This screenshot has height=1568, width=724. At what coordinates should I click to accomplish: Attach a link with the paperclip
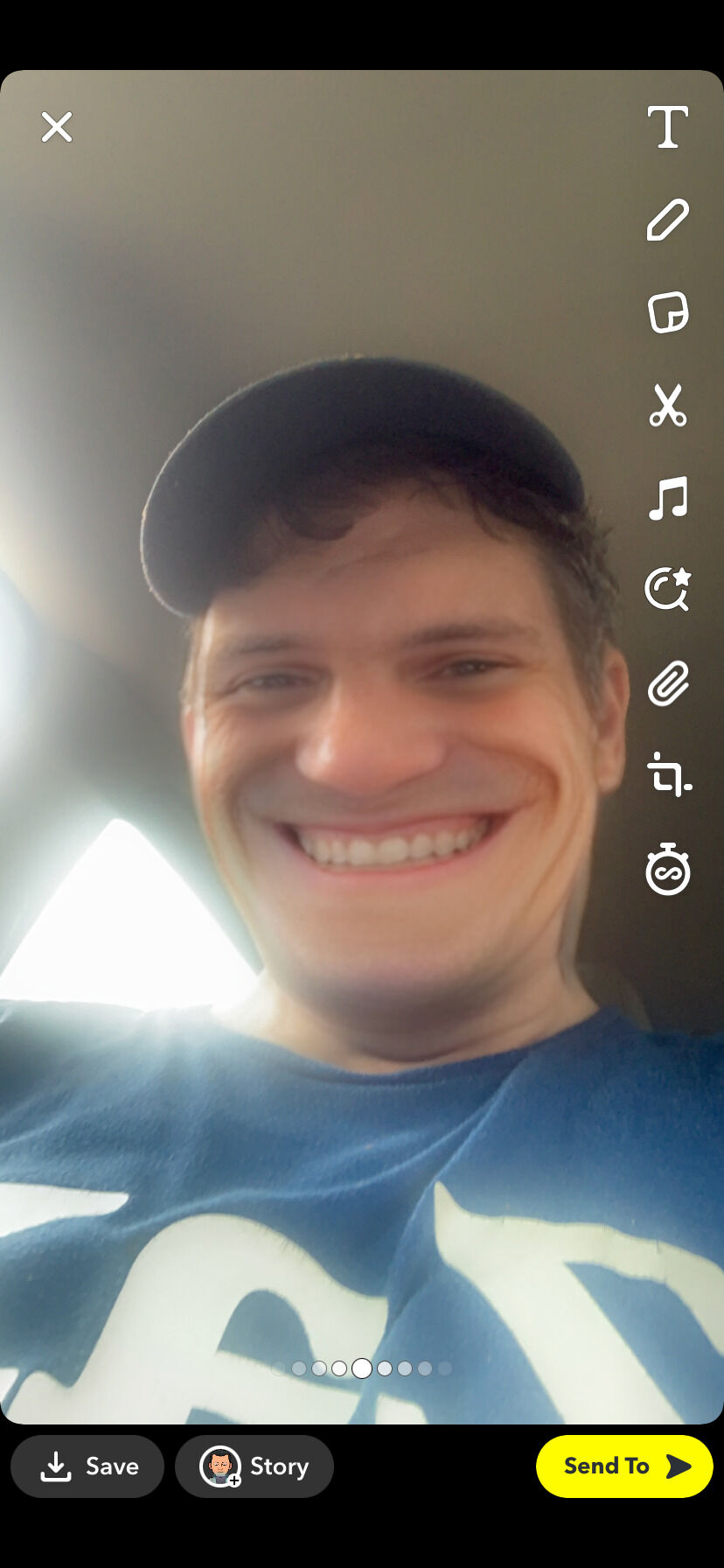coord(667,683)
